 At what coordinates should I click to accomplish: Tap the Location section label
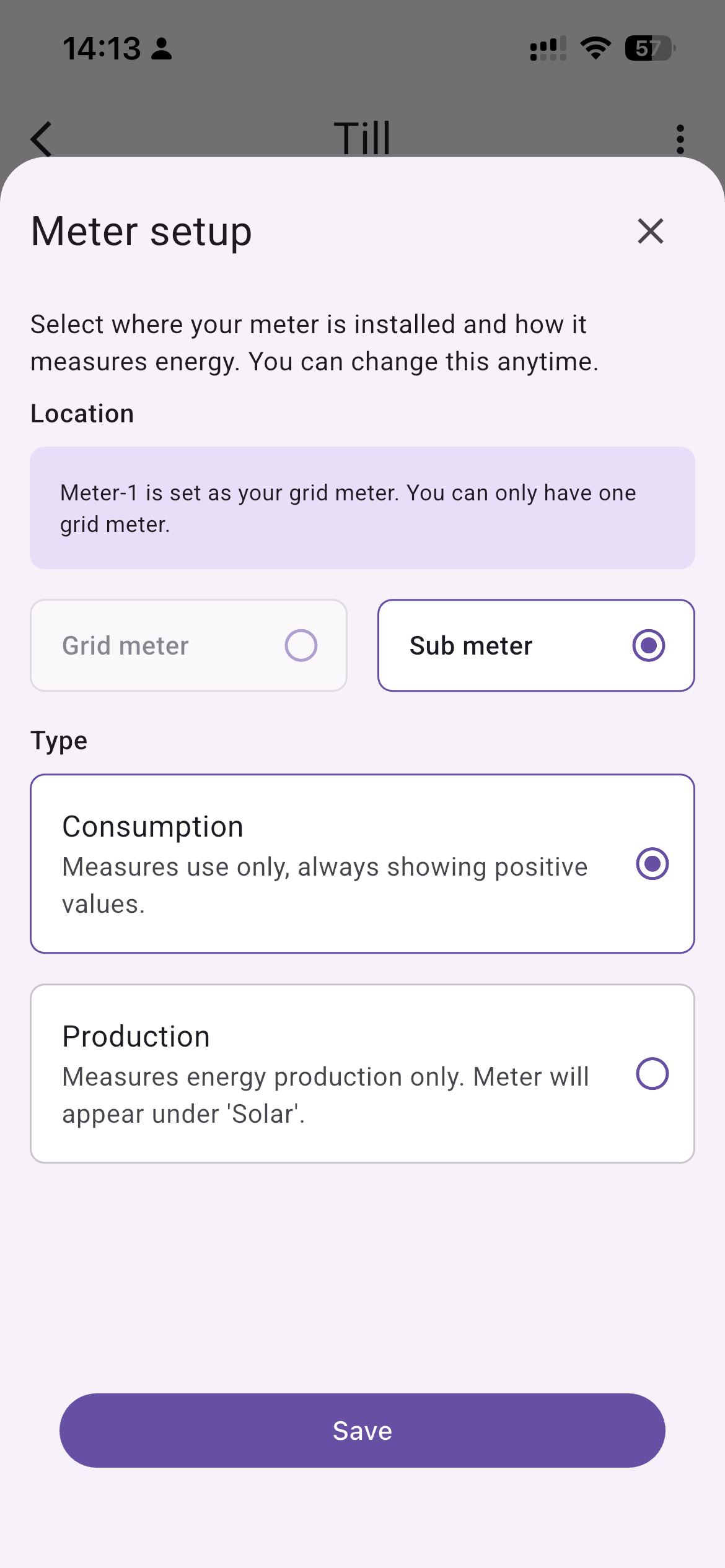pos(82,412)
